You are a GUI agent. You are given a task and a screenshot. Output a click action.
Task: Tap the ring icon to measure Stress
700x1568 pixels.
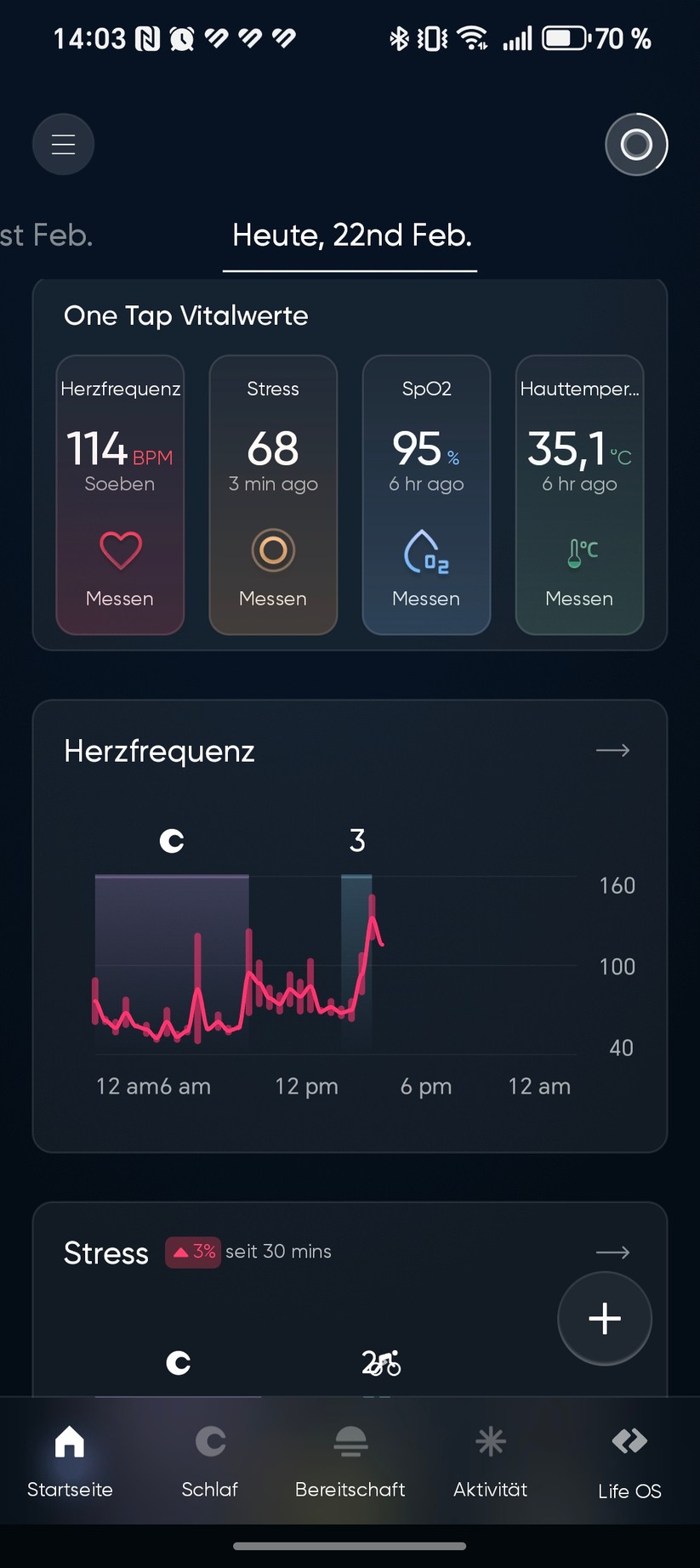point(272,550)
